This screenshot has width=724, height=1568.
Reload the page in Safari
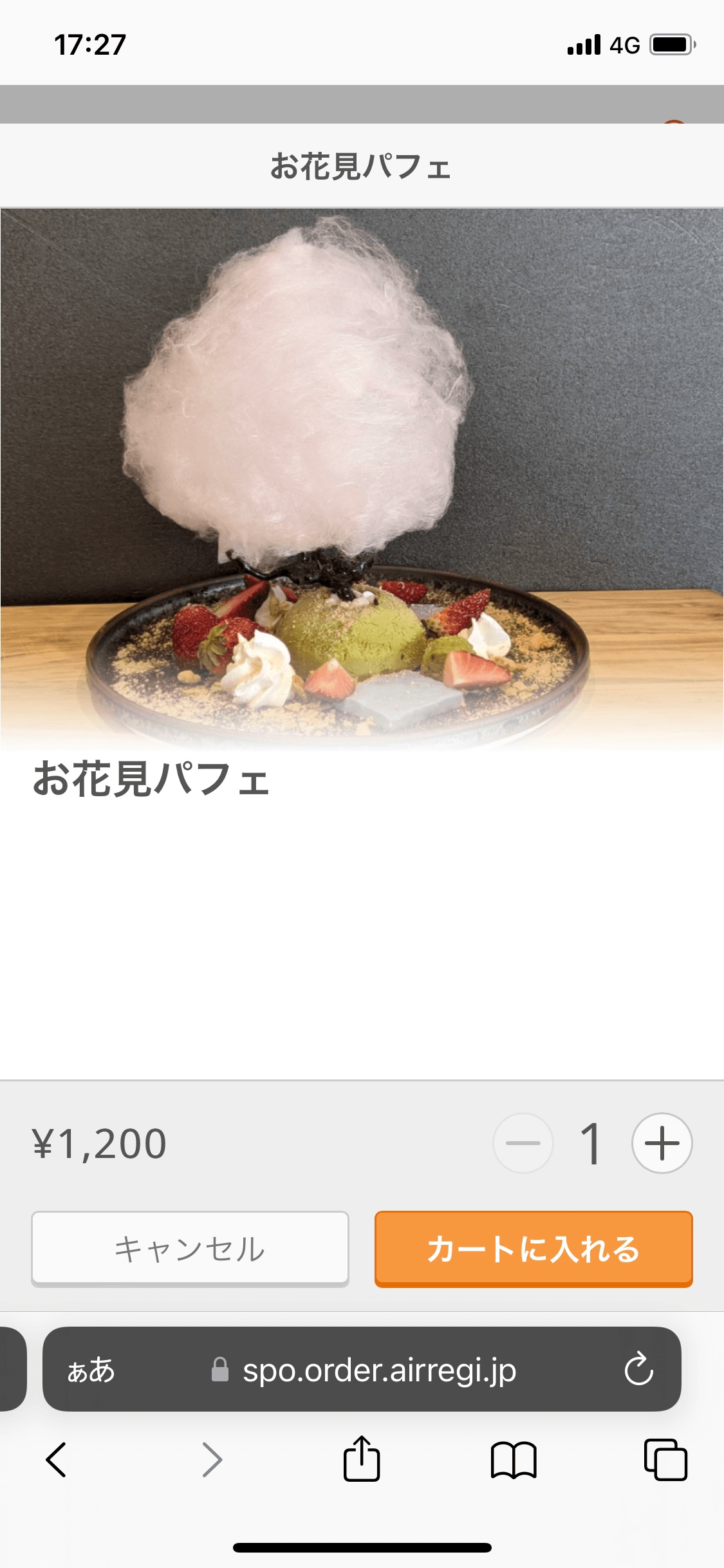click(639, 1370)
